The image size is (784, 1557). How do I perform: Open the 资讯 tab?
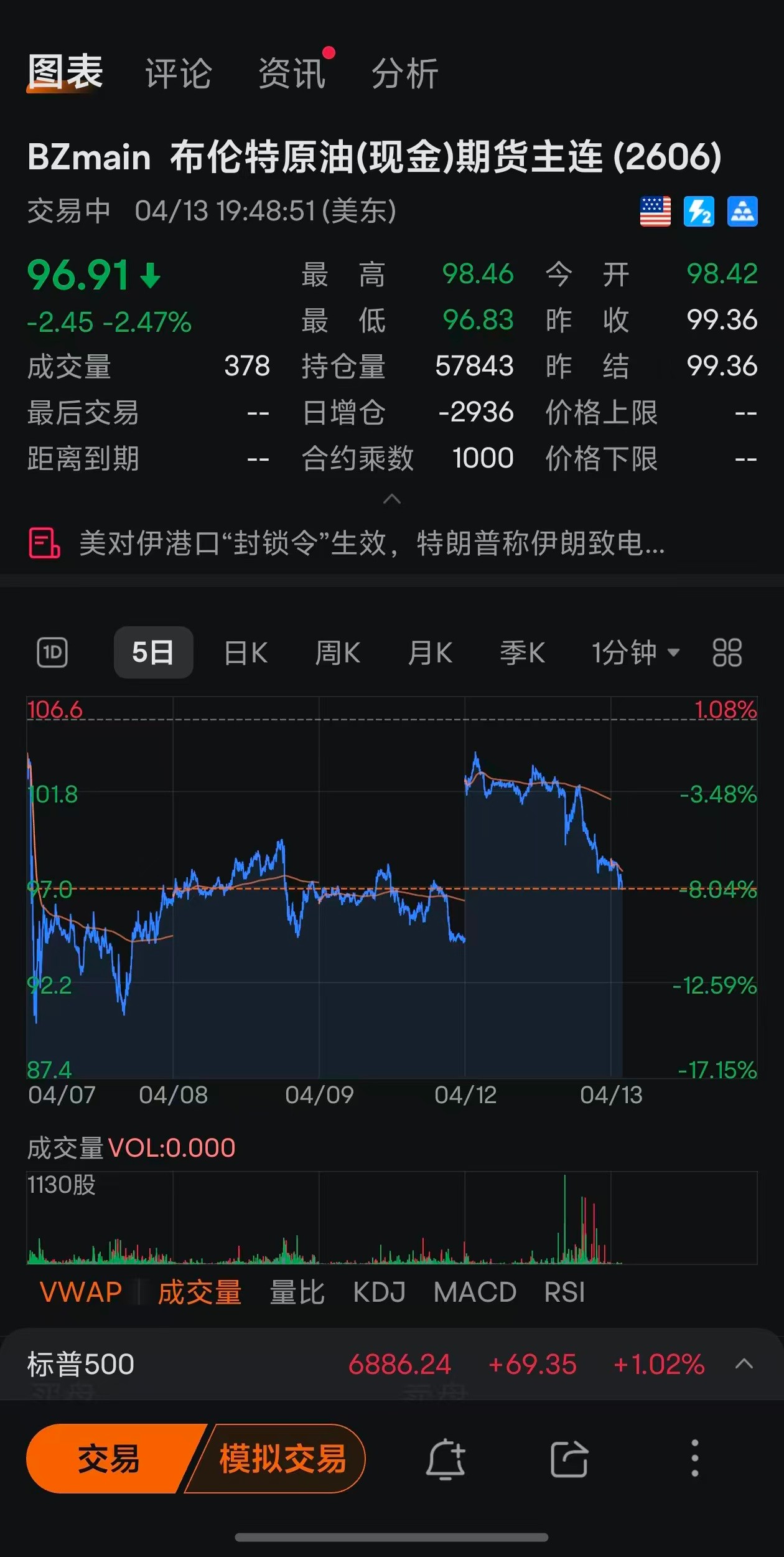click(x=292, y=74)
